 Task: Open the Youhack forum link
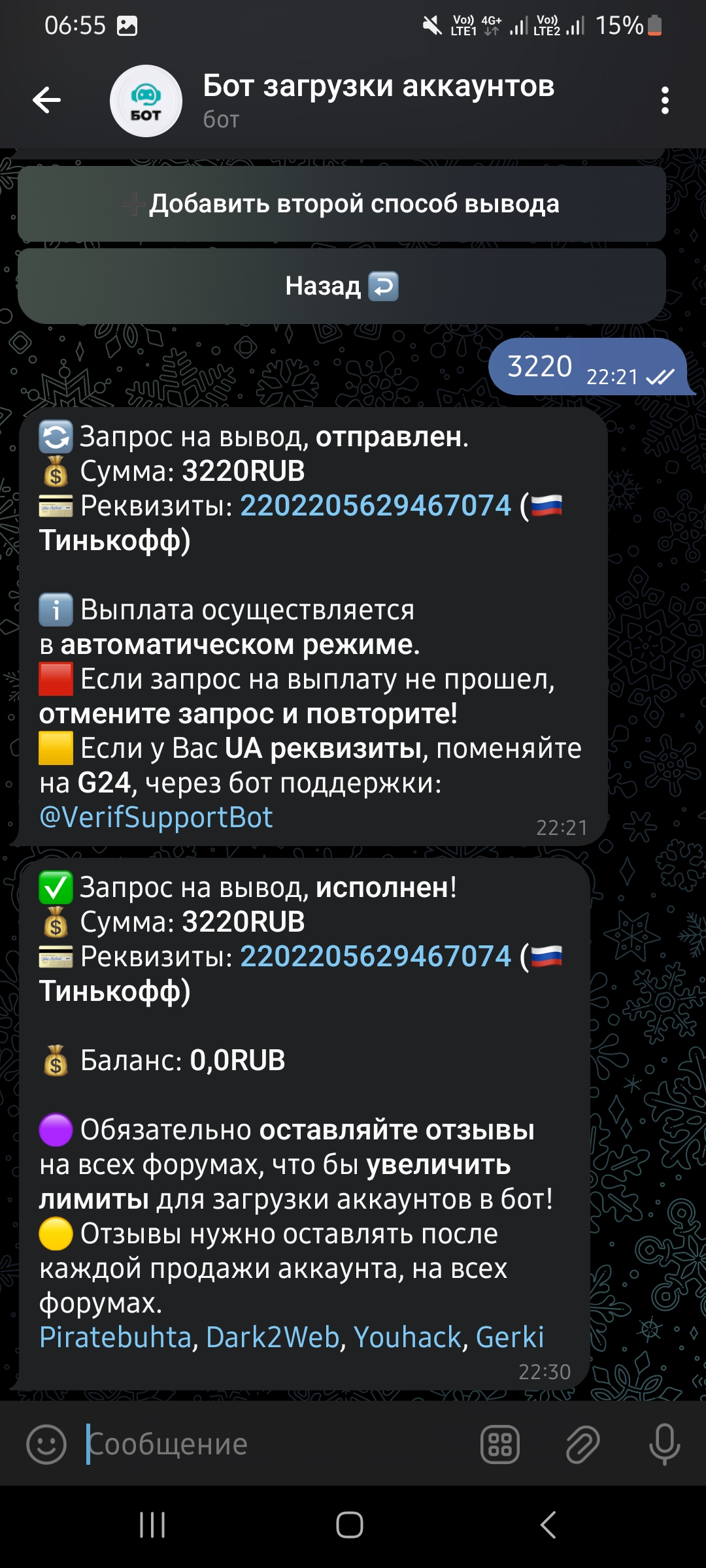407,1337
